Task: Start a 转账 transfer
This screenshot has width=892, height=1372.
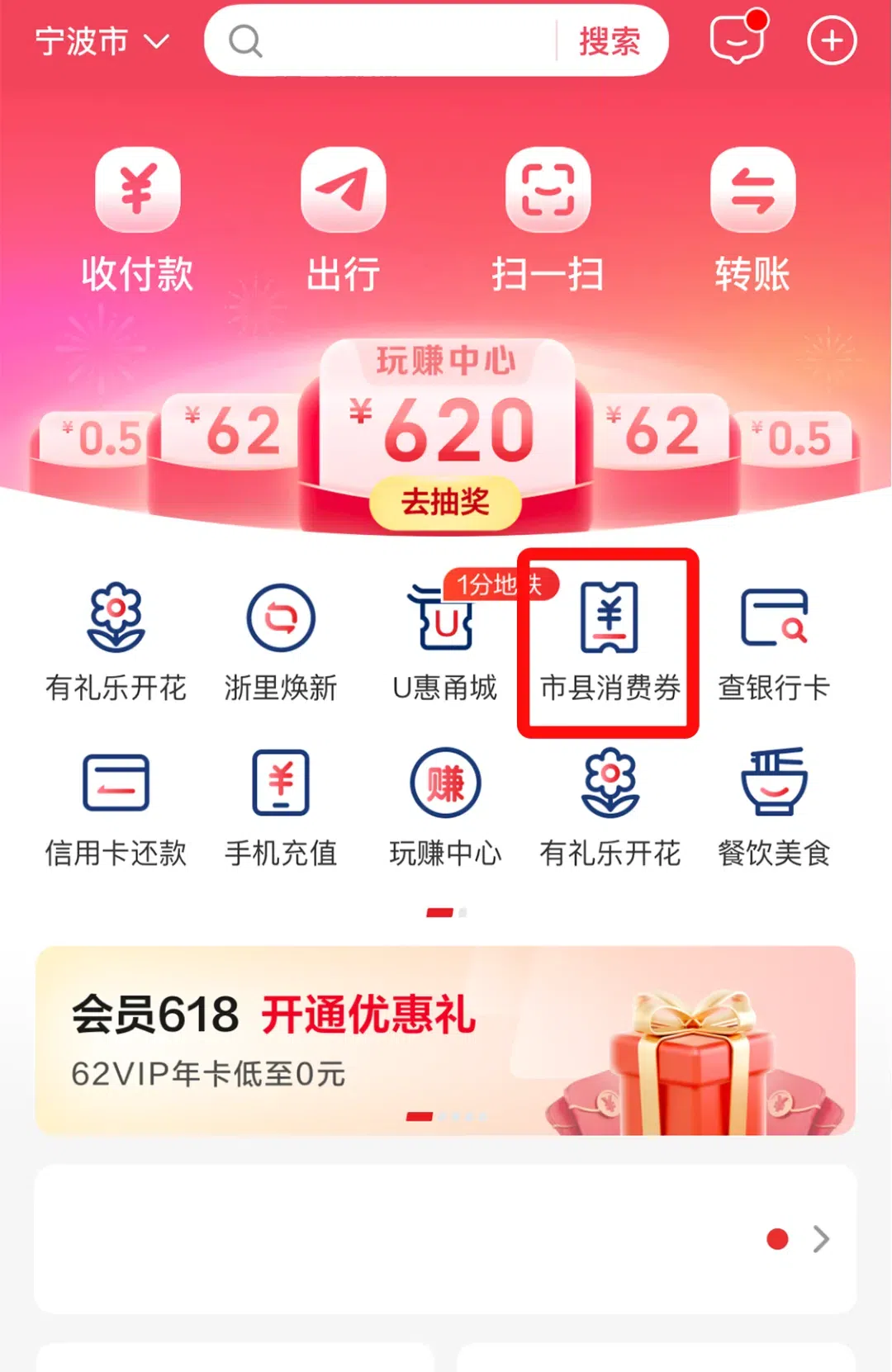Action: pyautogui.click(x=752, y=220)
